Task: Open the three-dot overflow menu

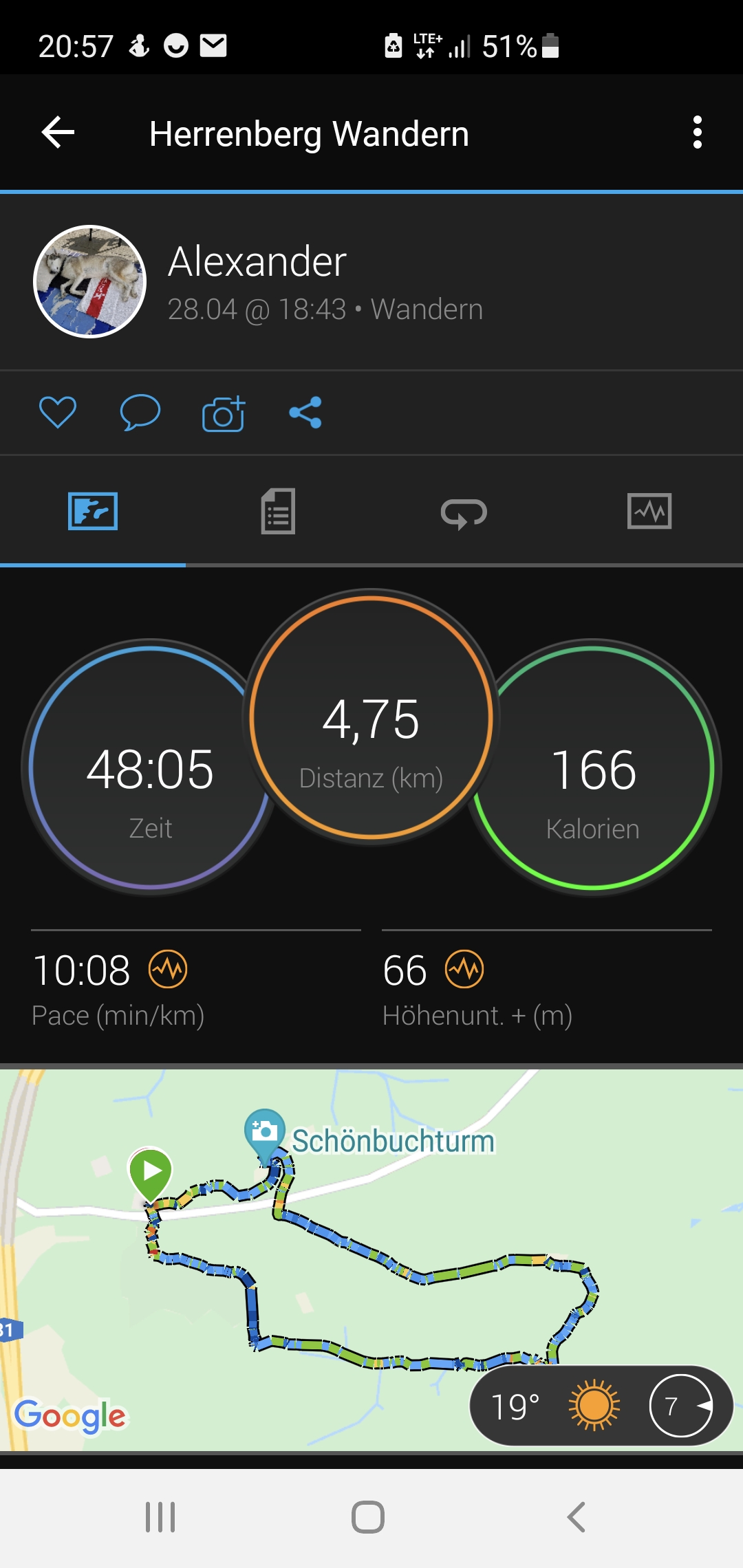Action: tap(697, 132)
